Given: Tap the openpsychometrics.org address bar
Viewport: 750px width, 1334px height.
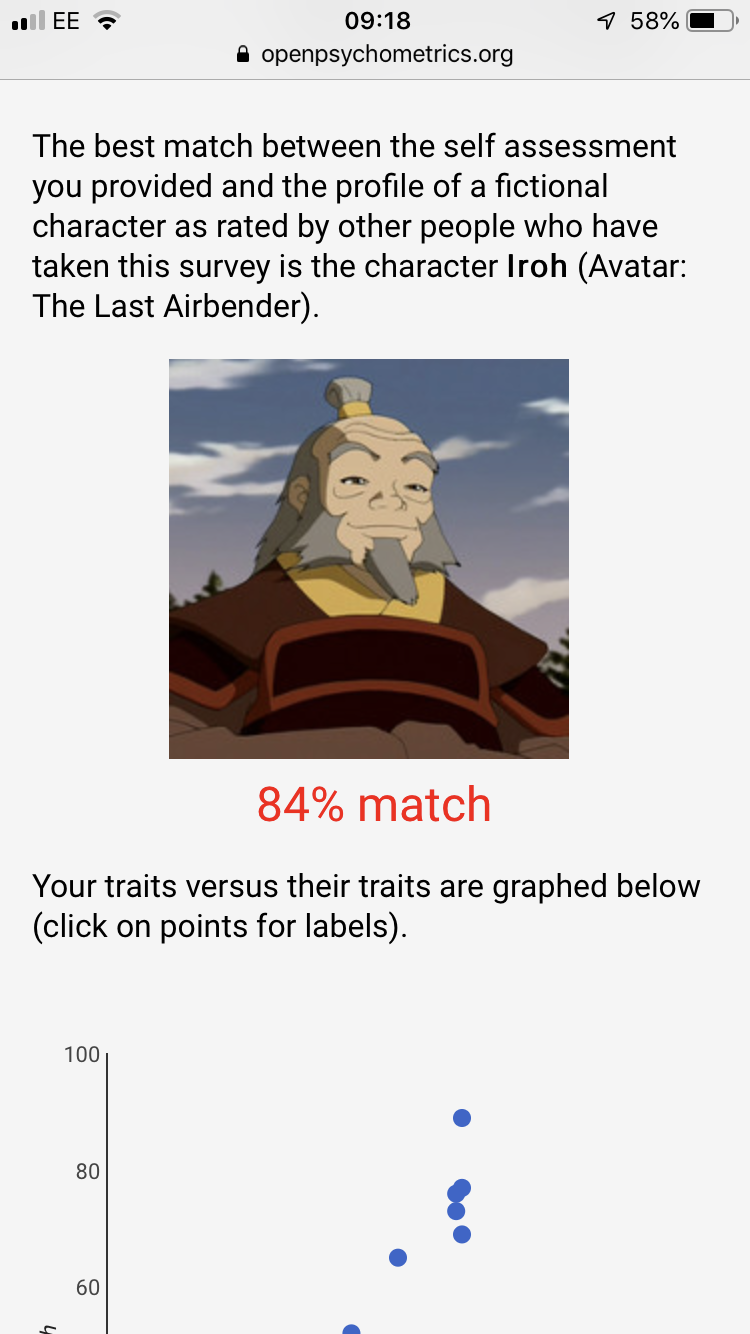Looking at the screenshot, I should [375, 54].
